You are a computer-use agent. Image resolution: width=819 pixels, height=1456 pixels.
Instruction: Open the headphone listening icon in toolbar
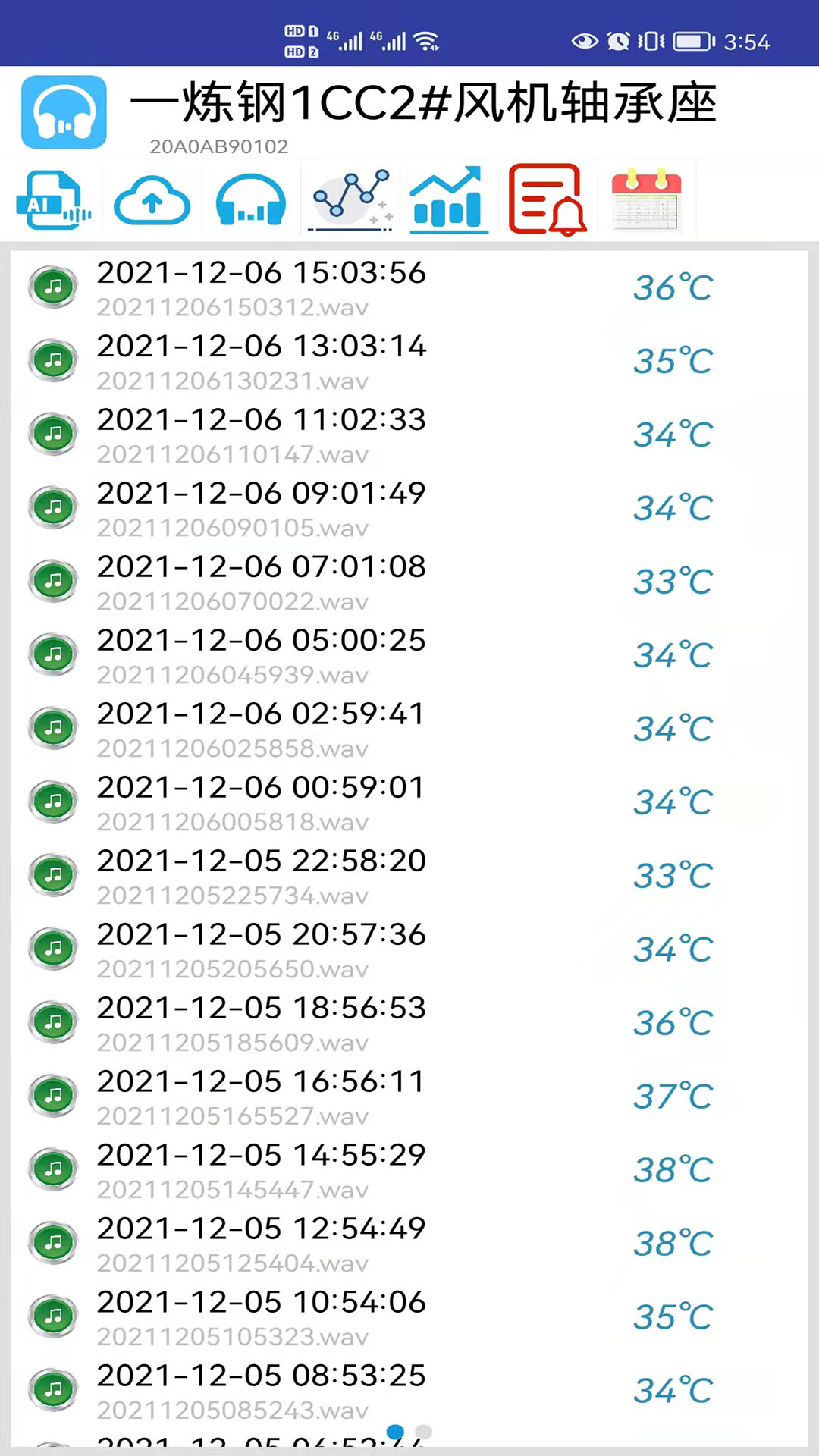tap(251, 200)
